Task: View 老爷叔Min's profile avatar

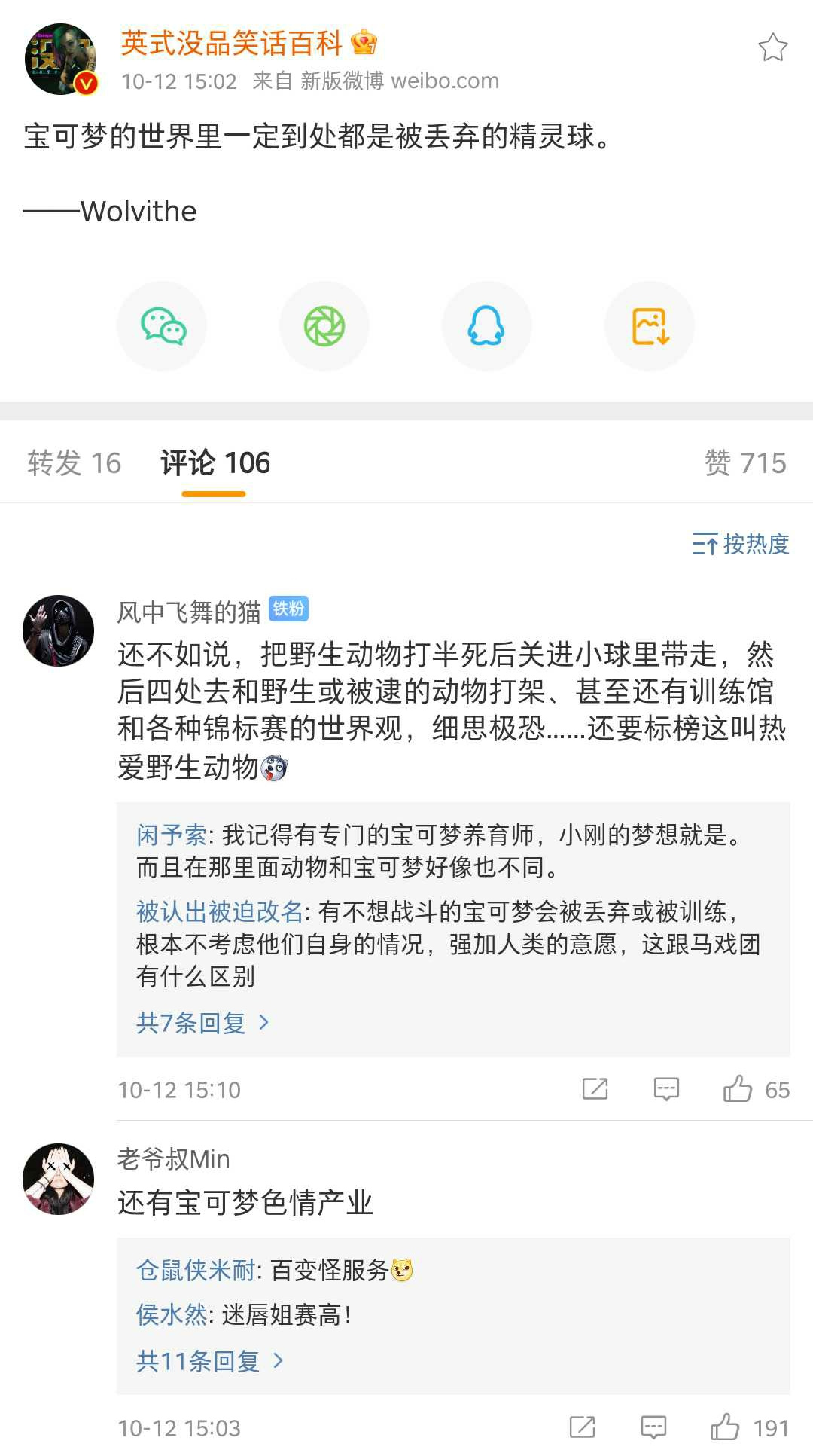Action: [x=59, y=1179]
